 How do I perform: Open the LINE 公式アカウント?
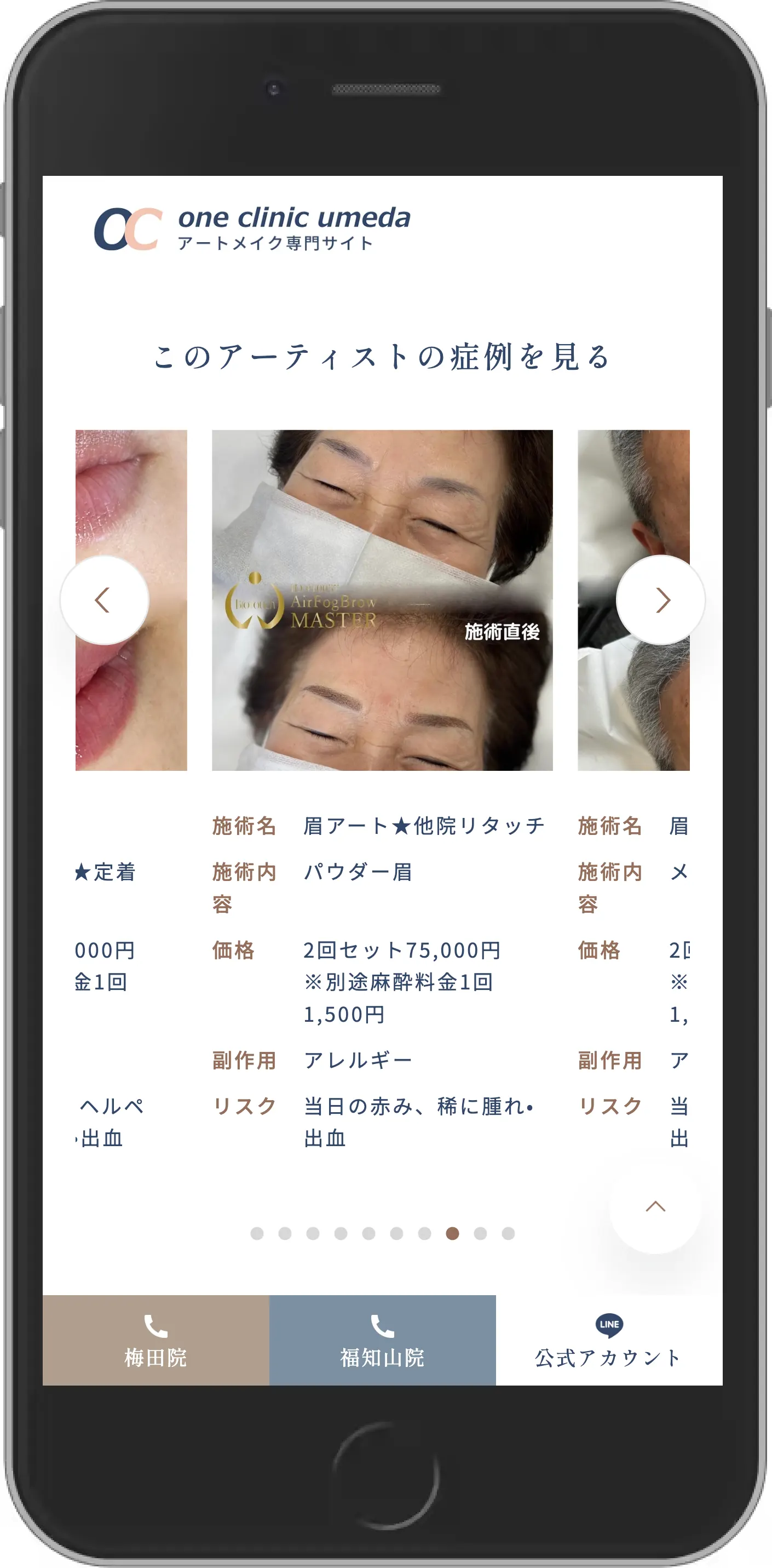coord(609,1340)
